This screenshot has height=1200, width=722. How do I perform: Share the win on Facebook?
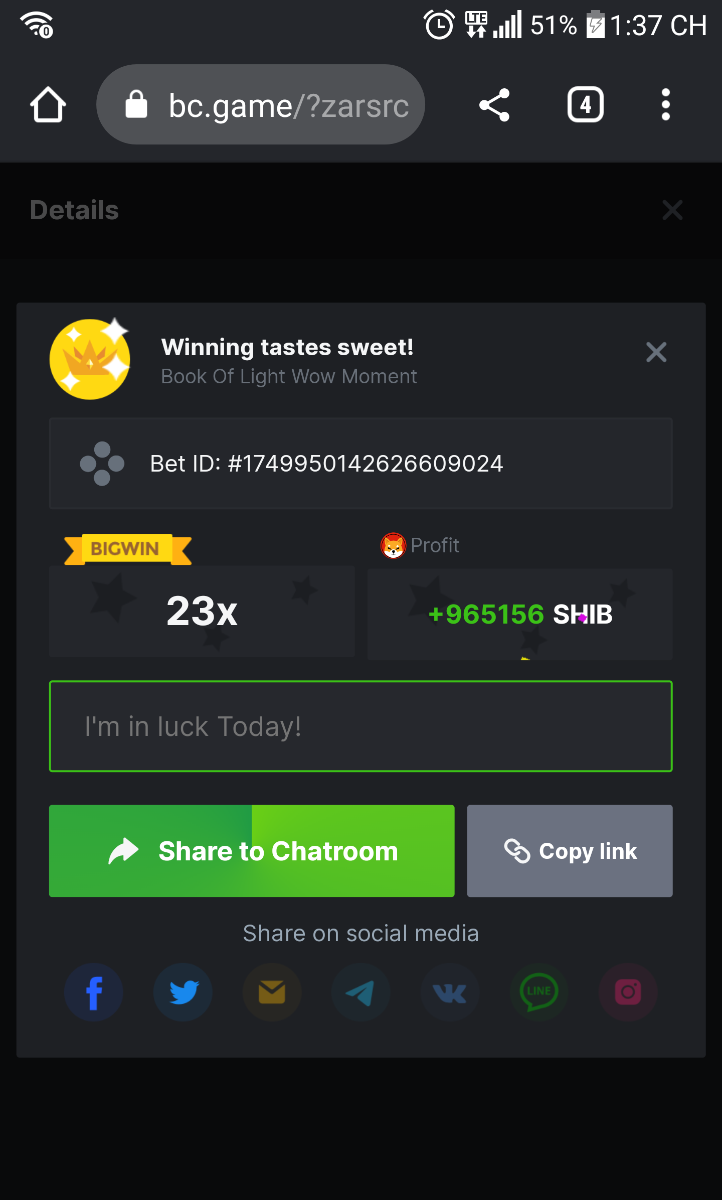point(94,993)
